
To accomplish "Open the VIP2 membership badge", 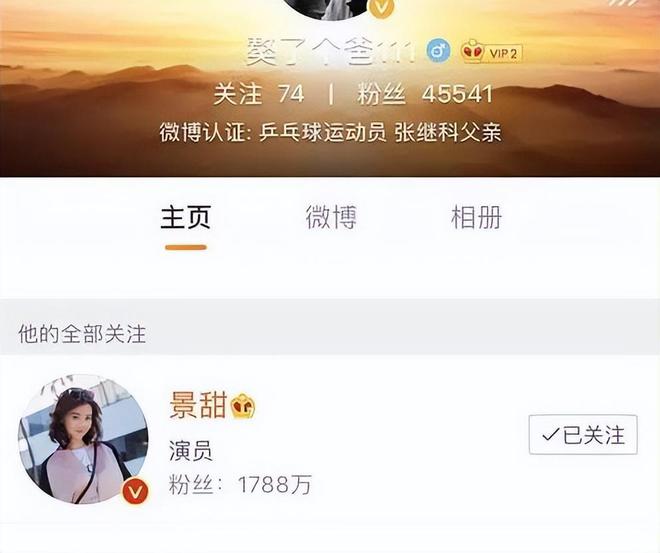I will click(492, 52).
